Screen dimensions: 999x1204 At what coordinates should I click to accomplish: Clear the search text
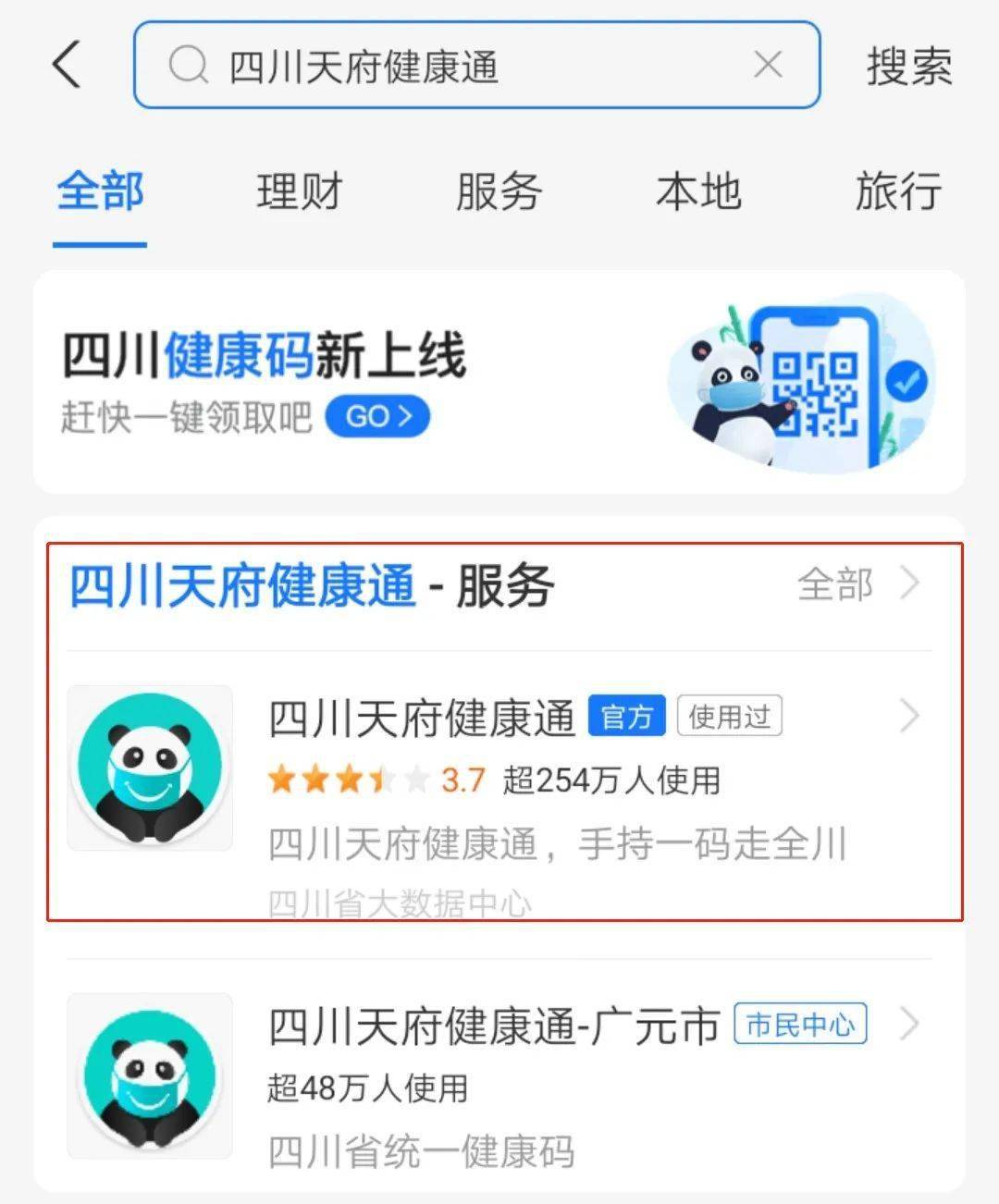tap(768, 65)
